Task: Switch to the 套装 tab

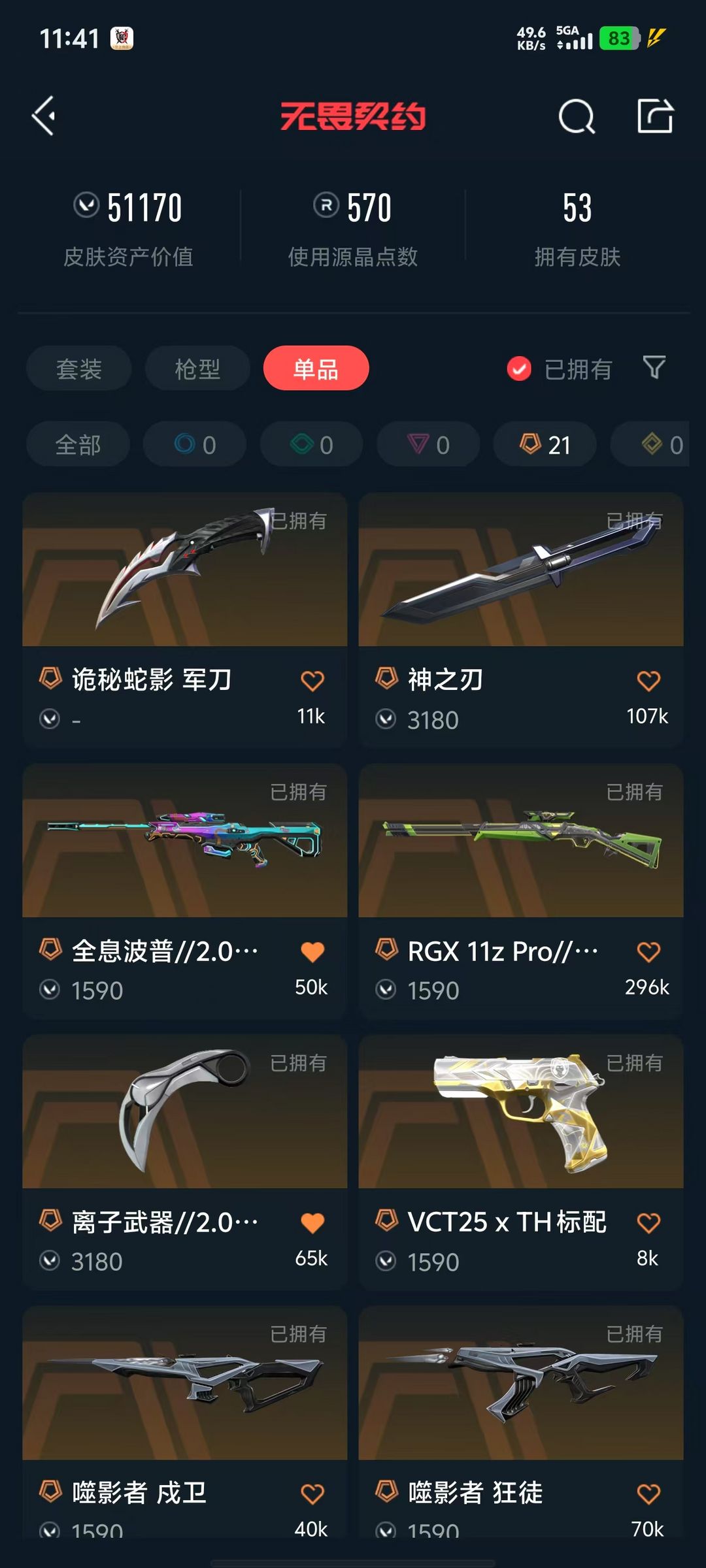Action: click(x=79, y=368)
